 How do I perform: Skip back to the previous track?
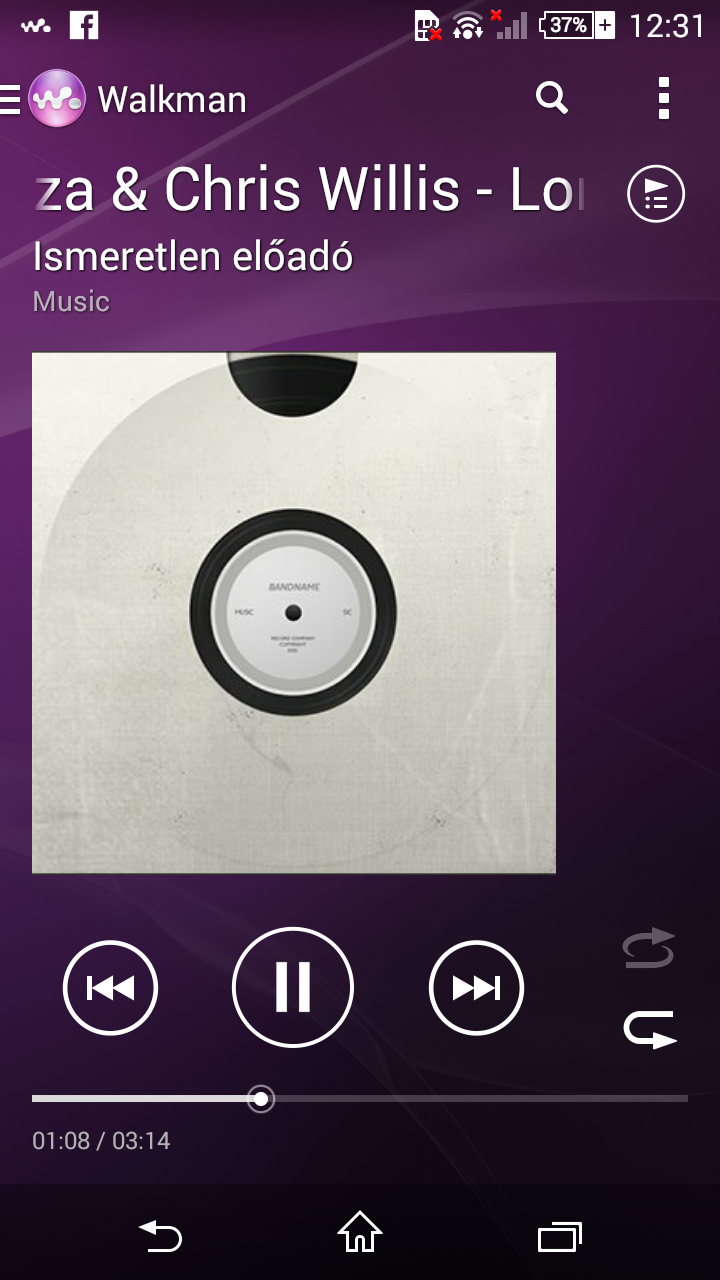(110, 988)
